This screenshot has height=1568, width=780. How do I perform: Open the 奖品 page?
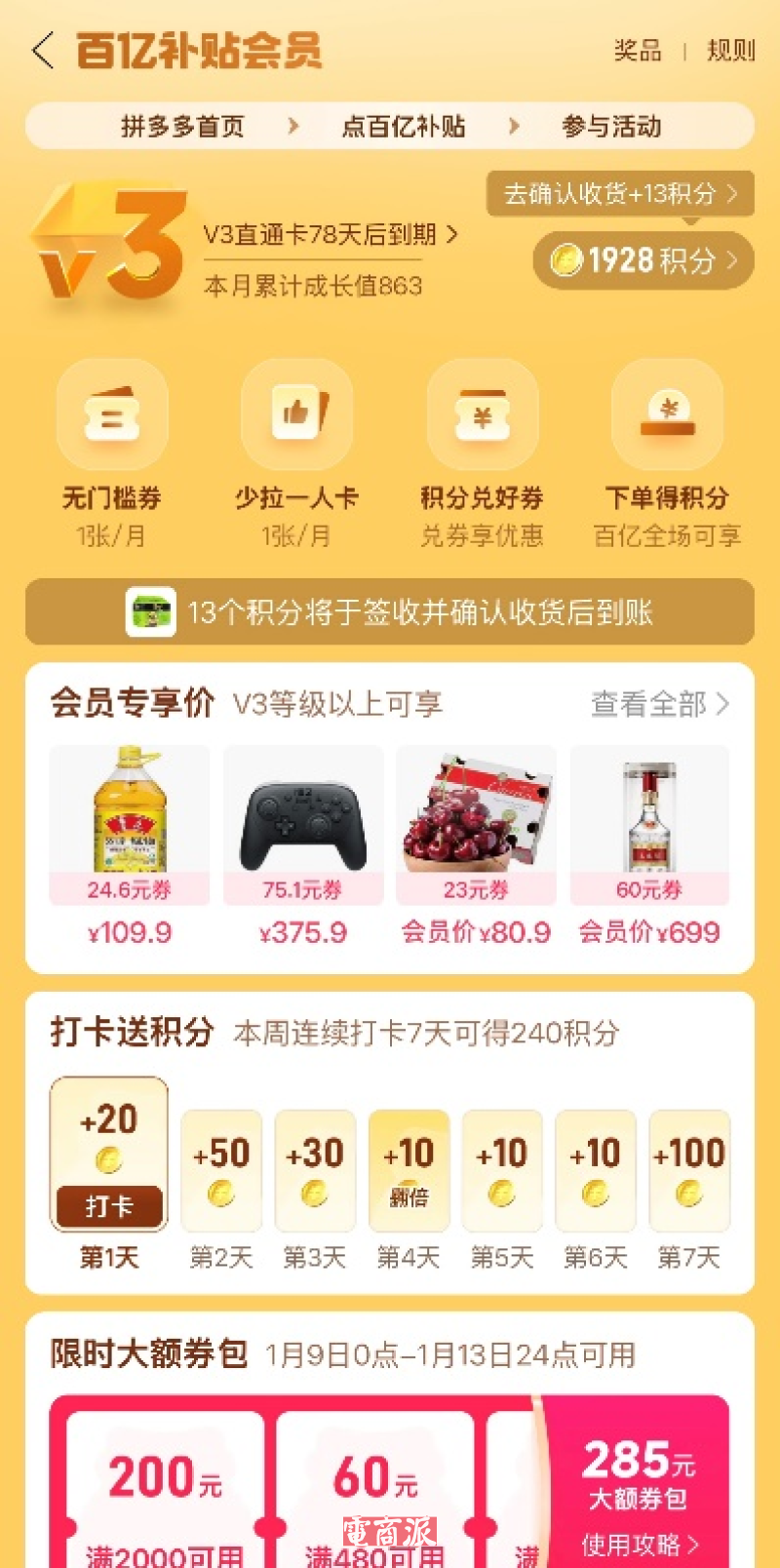click(x=638, y=50)
